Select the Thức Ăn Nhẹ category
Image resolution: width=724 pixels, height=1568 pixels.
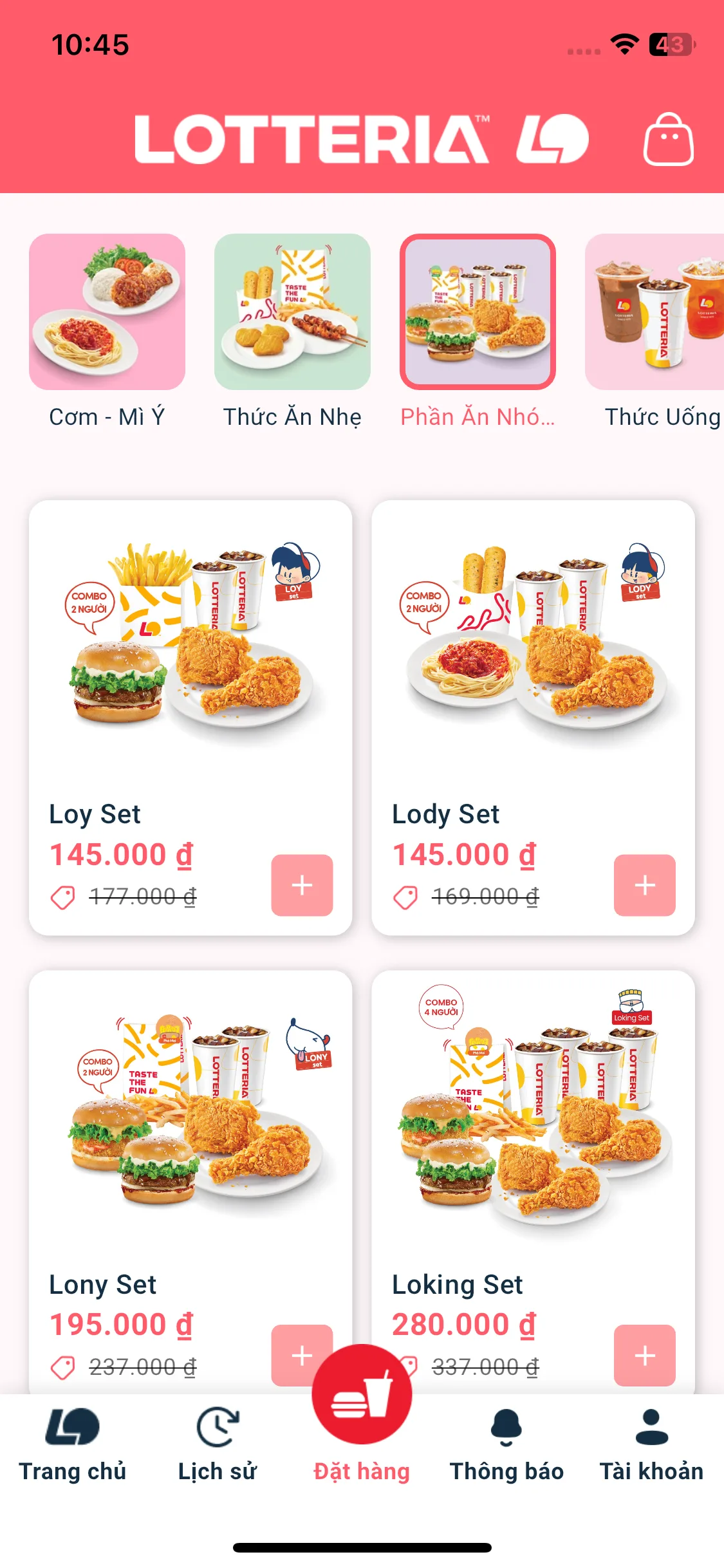292,312
